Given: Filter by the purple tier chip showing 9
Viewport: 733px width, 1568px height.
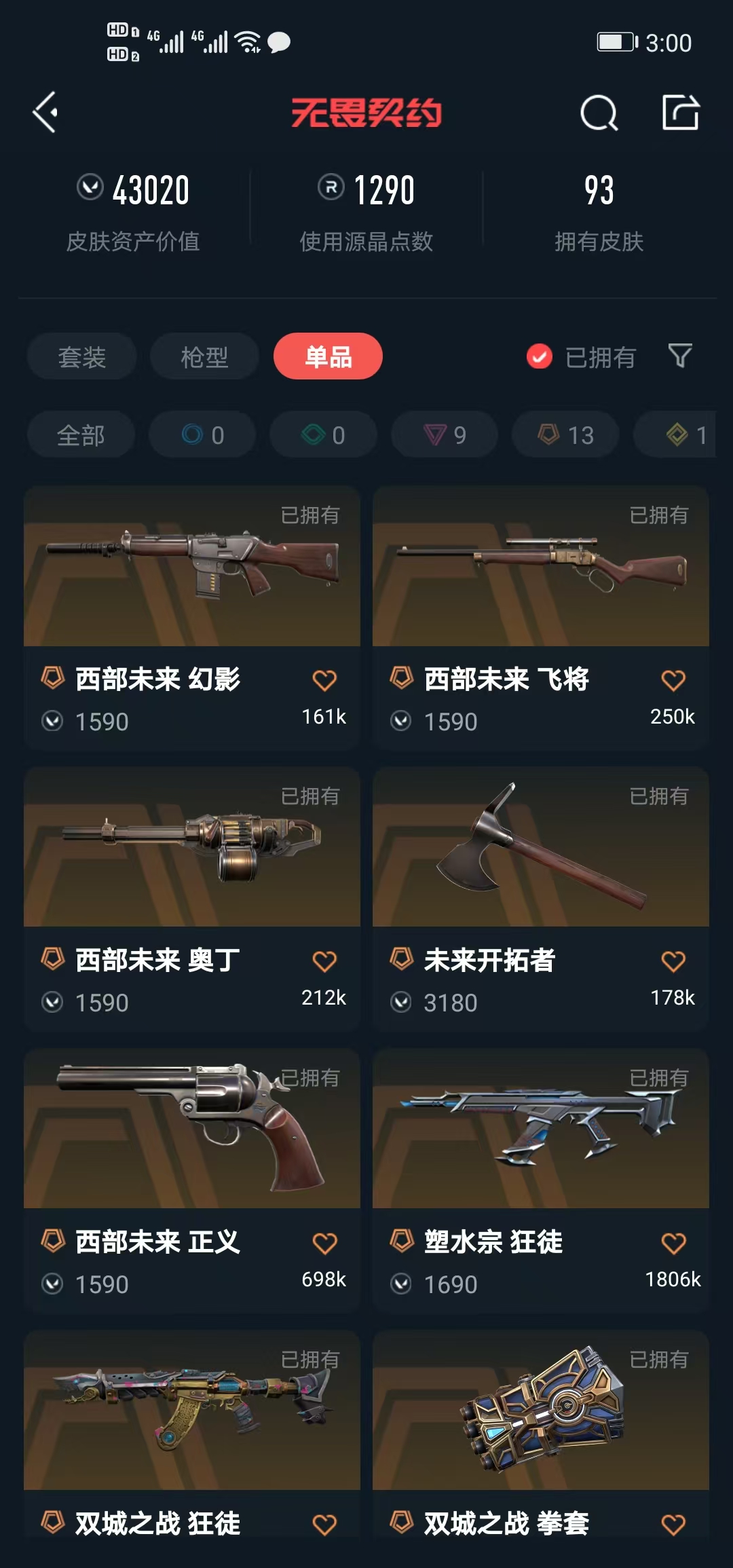Looking at the screenshot, I should [445, 435].
